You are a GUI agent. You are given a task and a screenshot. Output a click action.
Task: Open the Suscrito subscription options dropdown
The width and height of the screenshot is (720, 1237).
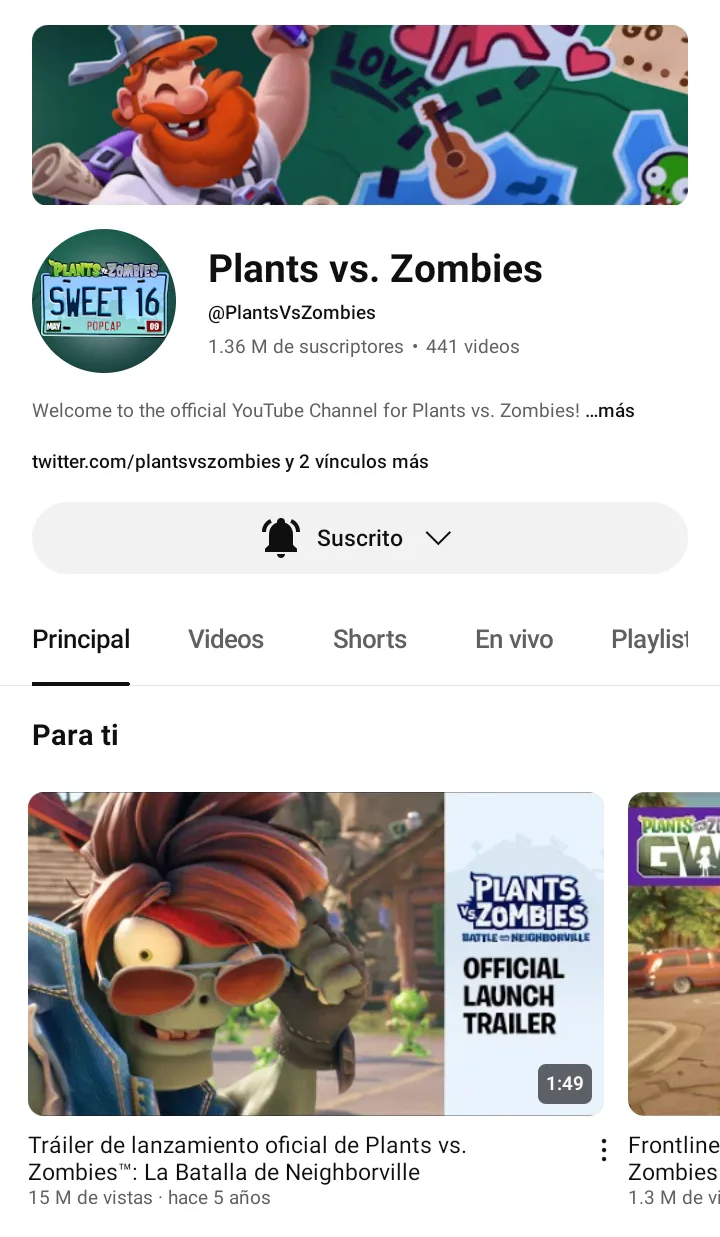pos(360,538)
